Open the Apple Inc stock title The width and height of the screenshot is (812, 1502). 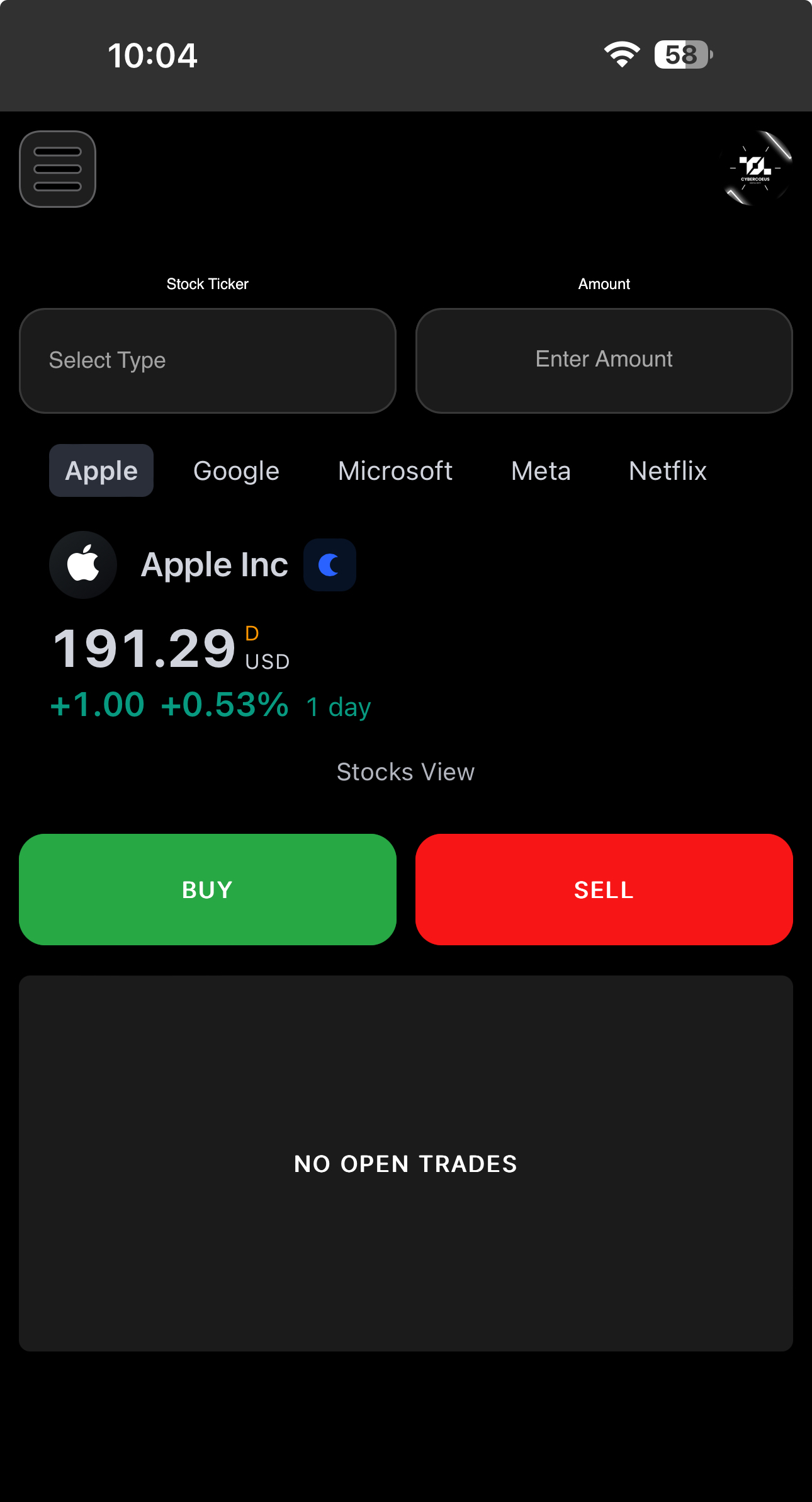click(215, 565)
